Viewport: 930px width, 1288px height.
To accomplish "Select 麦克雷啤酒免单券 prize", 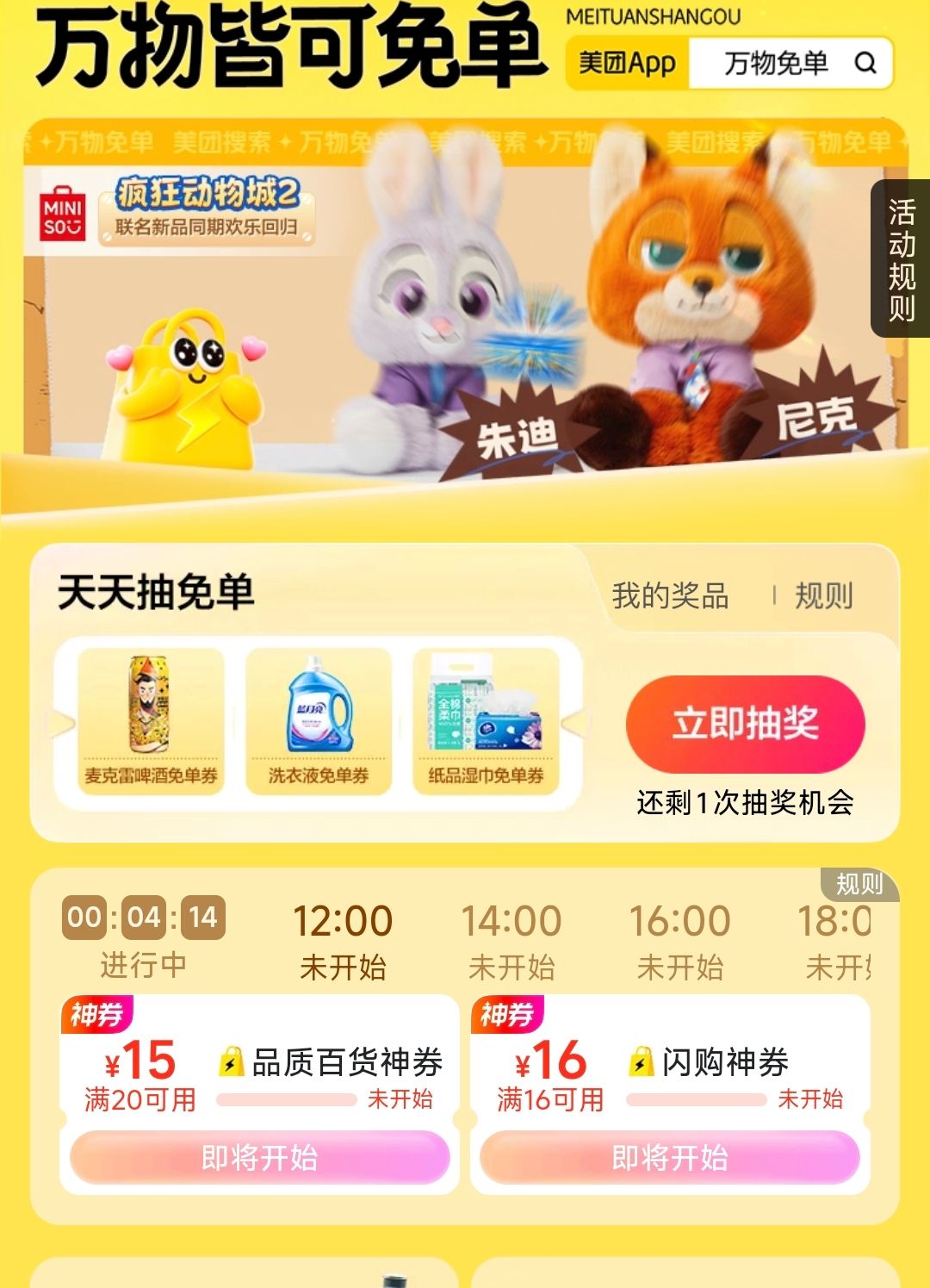I will point(151,720).
